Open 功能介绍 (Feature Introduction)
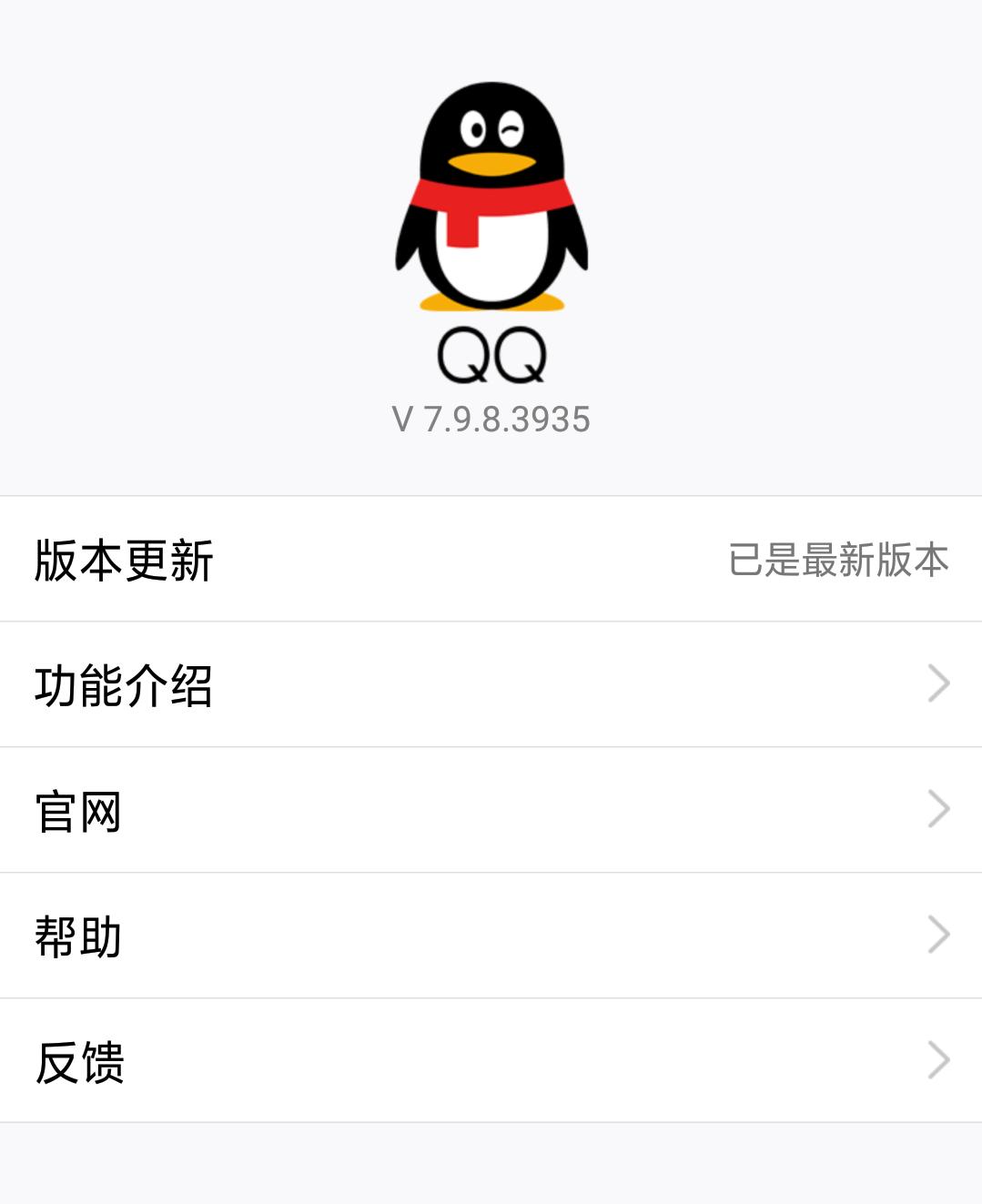Image resolution: width=982 pixels, height=1204 pixels. [x=491, y=684]
